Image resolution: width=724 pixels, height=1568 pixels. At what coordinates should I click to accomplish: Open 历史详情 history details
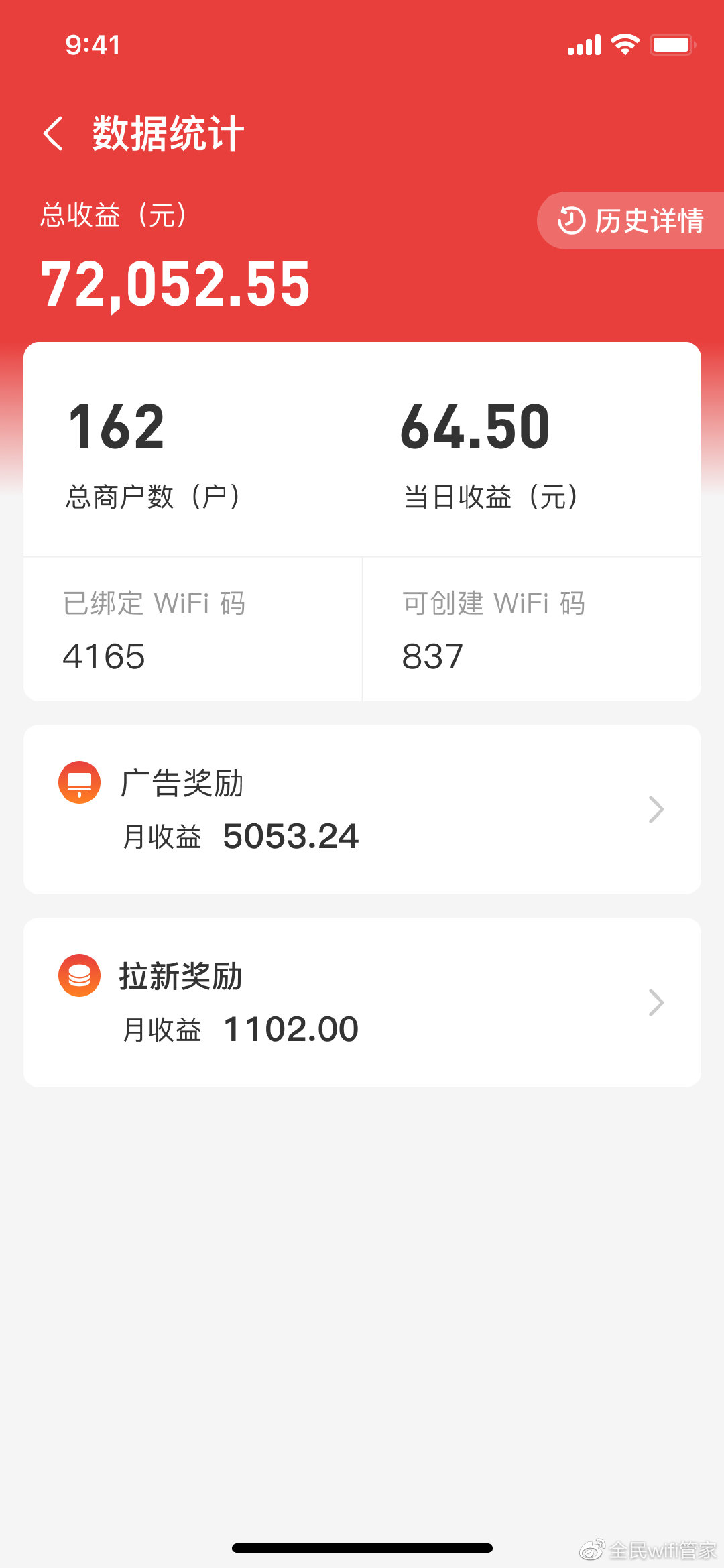tap(631, 221)
